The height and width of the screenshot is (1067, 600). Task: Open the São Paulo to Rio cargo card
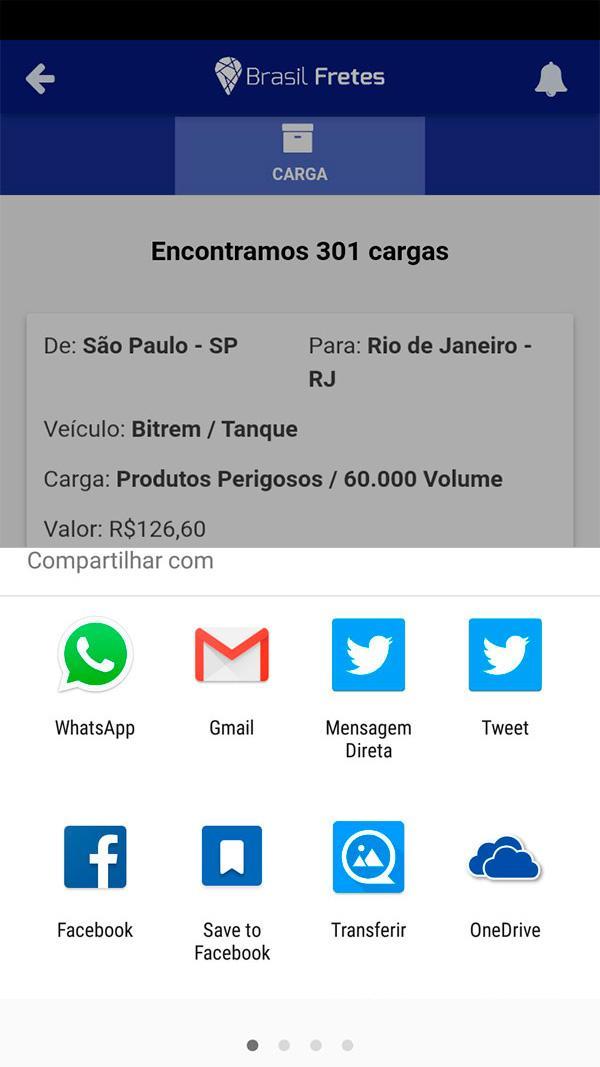pyautogui.click(x=300, y=430)
